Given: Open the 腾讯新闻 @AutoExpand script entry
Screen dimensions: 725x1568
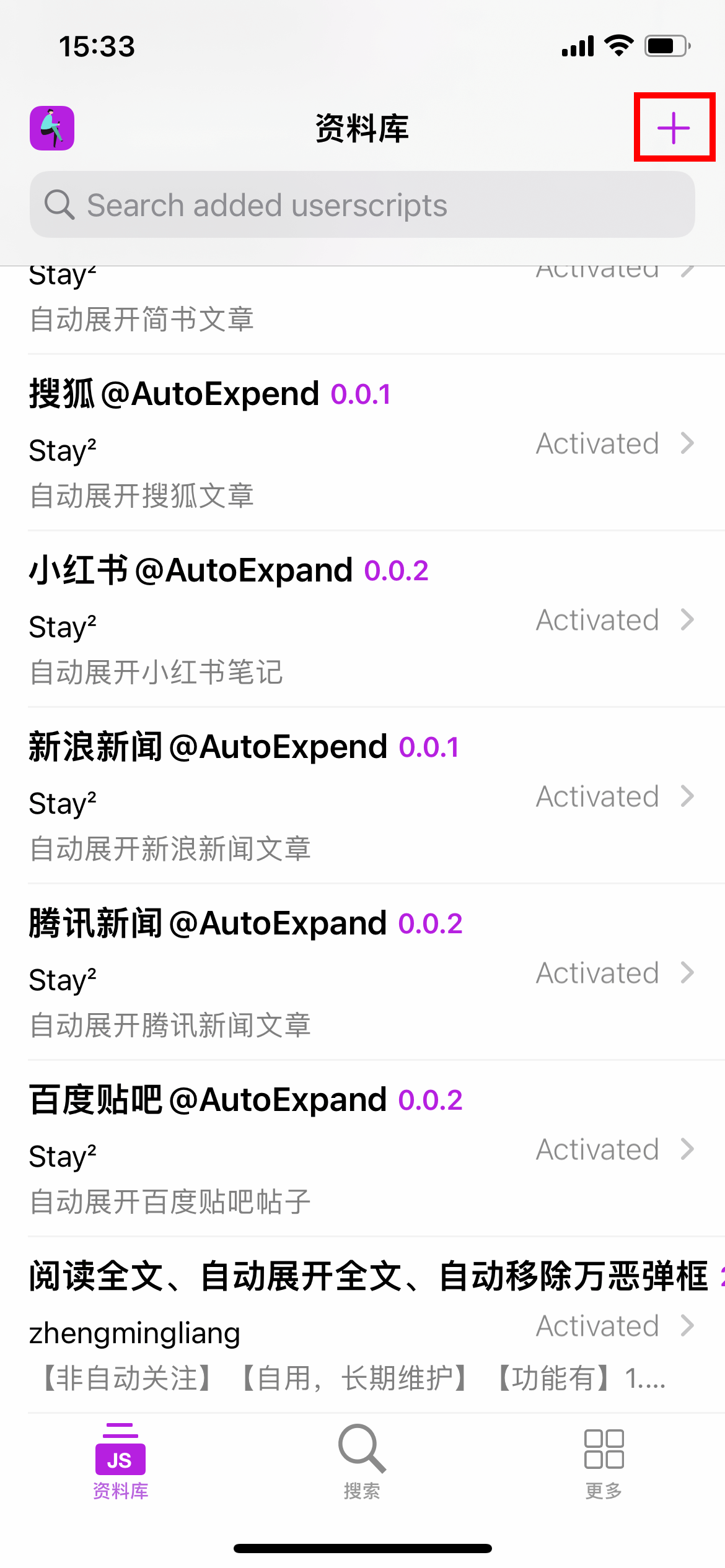Looking at the screenshot, I should click(246, 922).
